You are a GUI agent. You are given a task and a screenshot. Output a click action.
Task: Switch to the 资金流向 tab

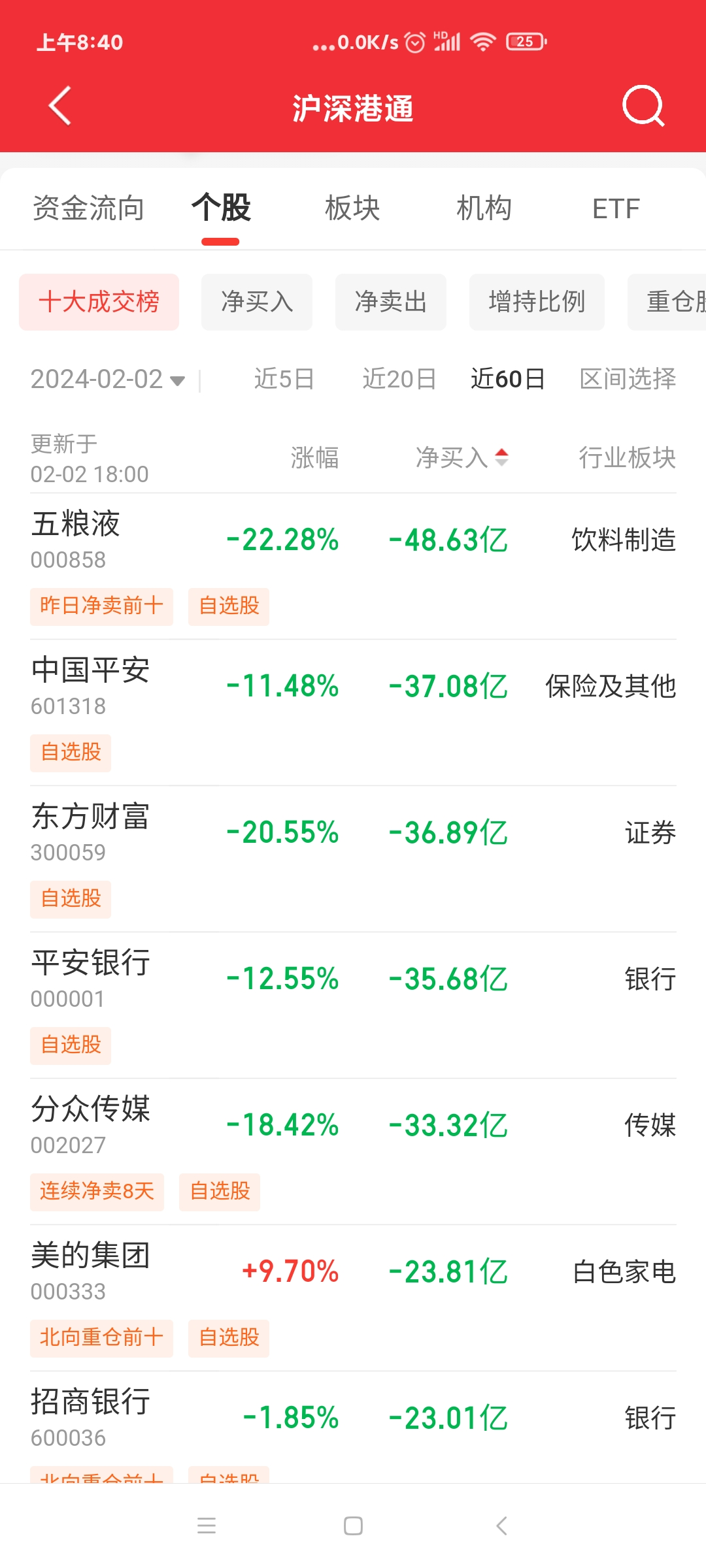(x=88, y=209)
